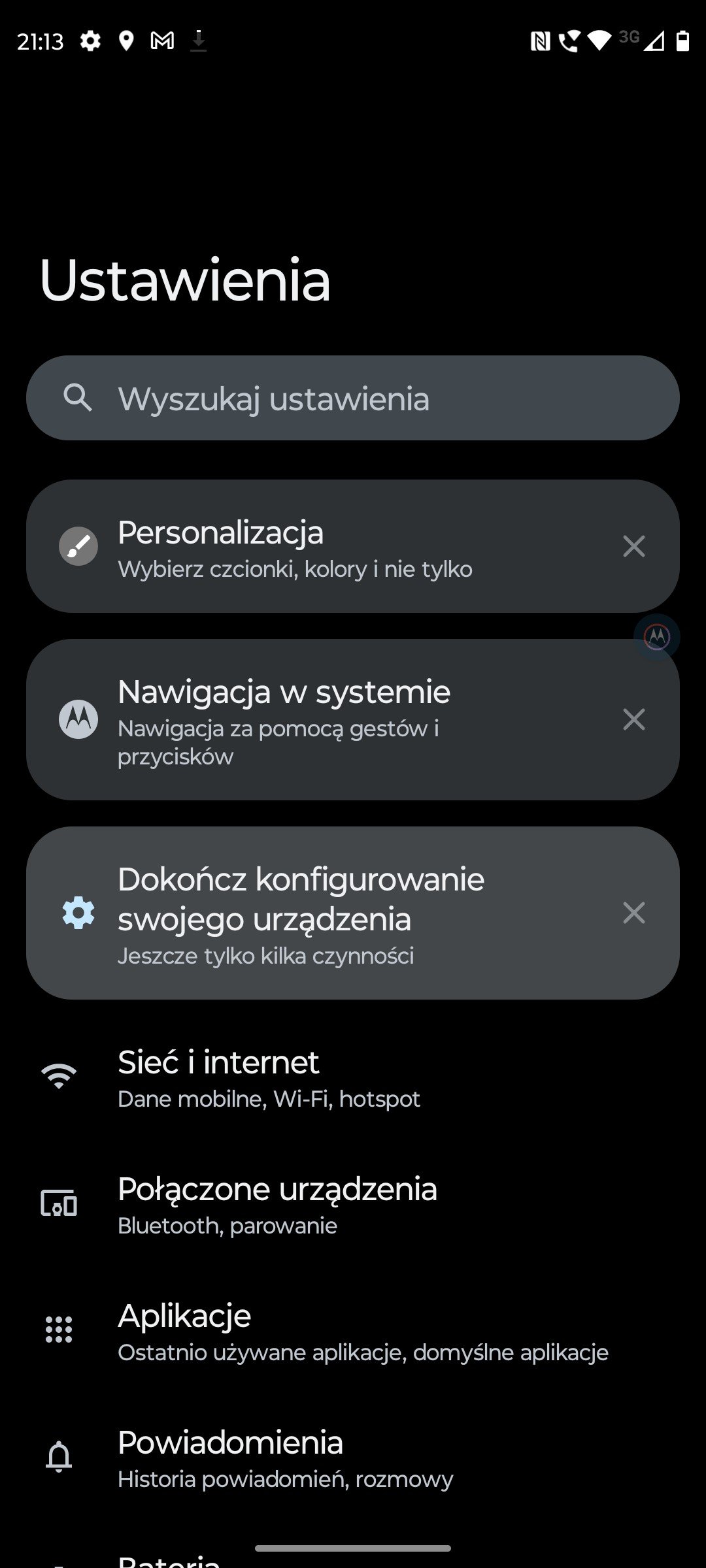Close the Dokończ konfigurowanie card
Screen dimensions: 706x1568
pos(633,913)
